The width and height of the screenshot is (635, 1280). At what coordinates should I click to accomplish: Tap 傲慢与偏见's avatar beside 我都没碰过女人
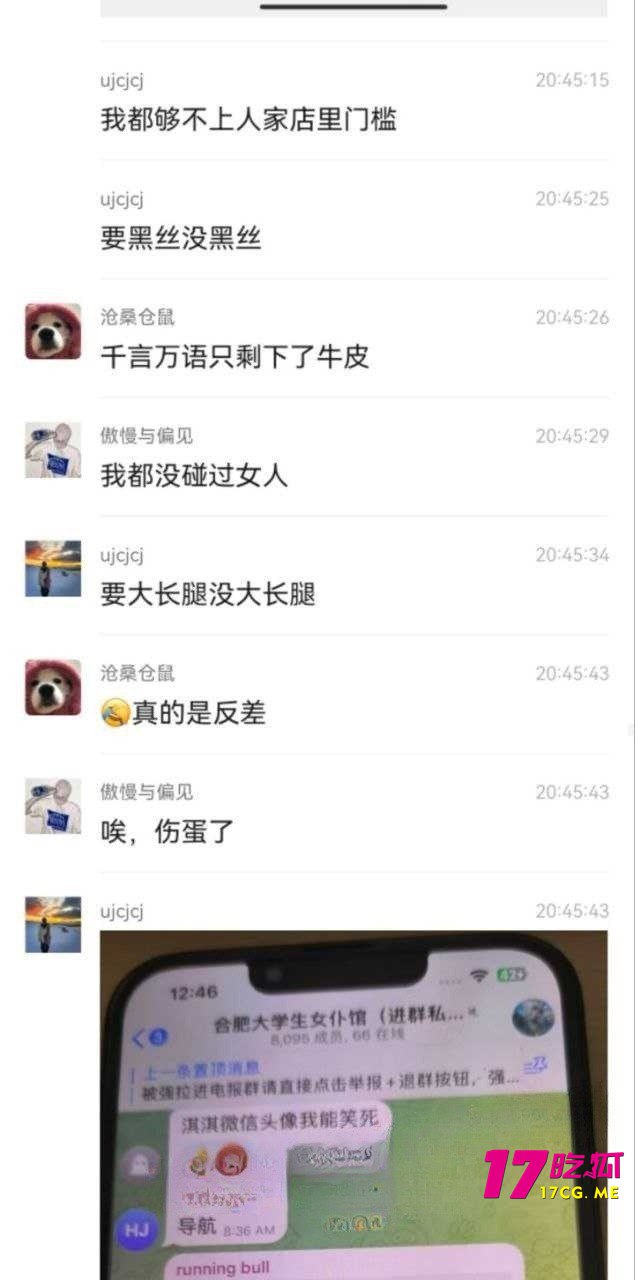tap(53, 450)
